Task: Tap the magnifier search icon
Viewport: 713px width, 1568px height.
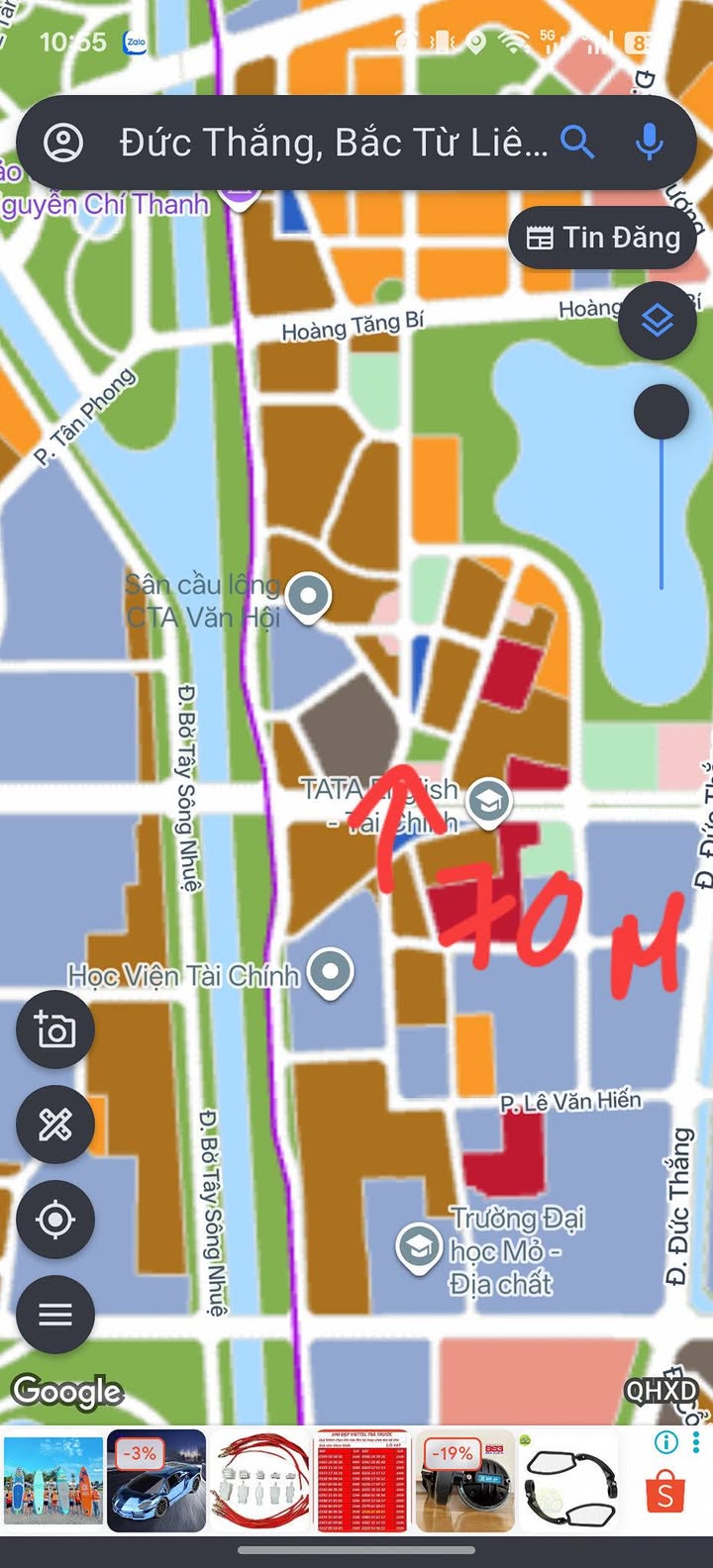Action: [x=577, y=143]
